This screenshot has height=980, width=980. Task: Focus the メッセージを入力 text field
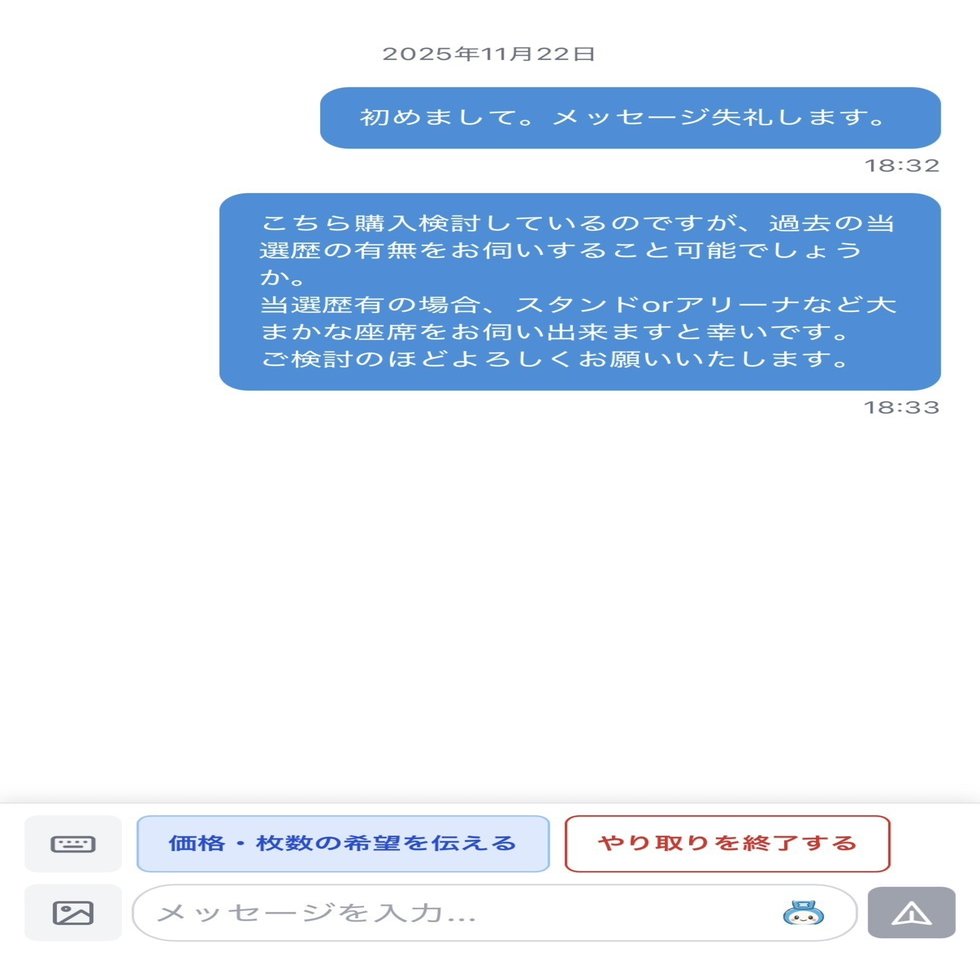450,912
